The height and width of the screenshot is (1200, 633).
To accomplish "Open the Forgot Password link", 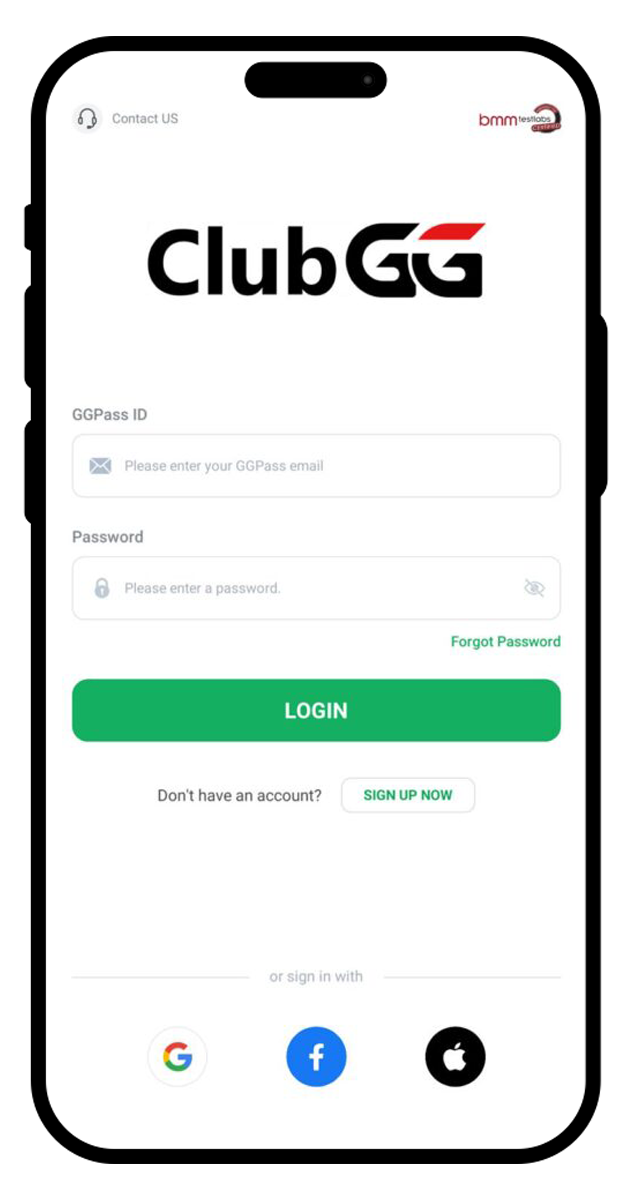I will 505,642.
